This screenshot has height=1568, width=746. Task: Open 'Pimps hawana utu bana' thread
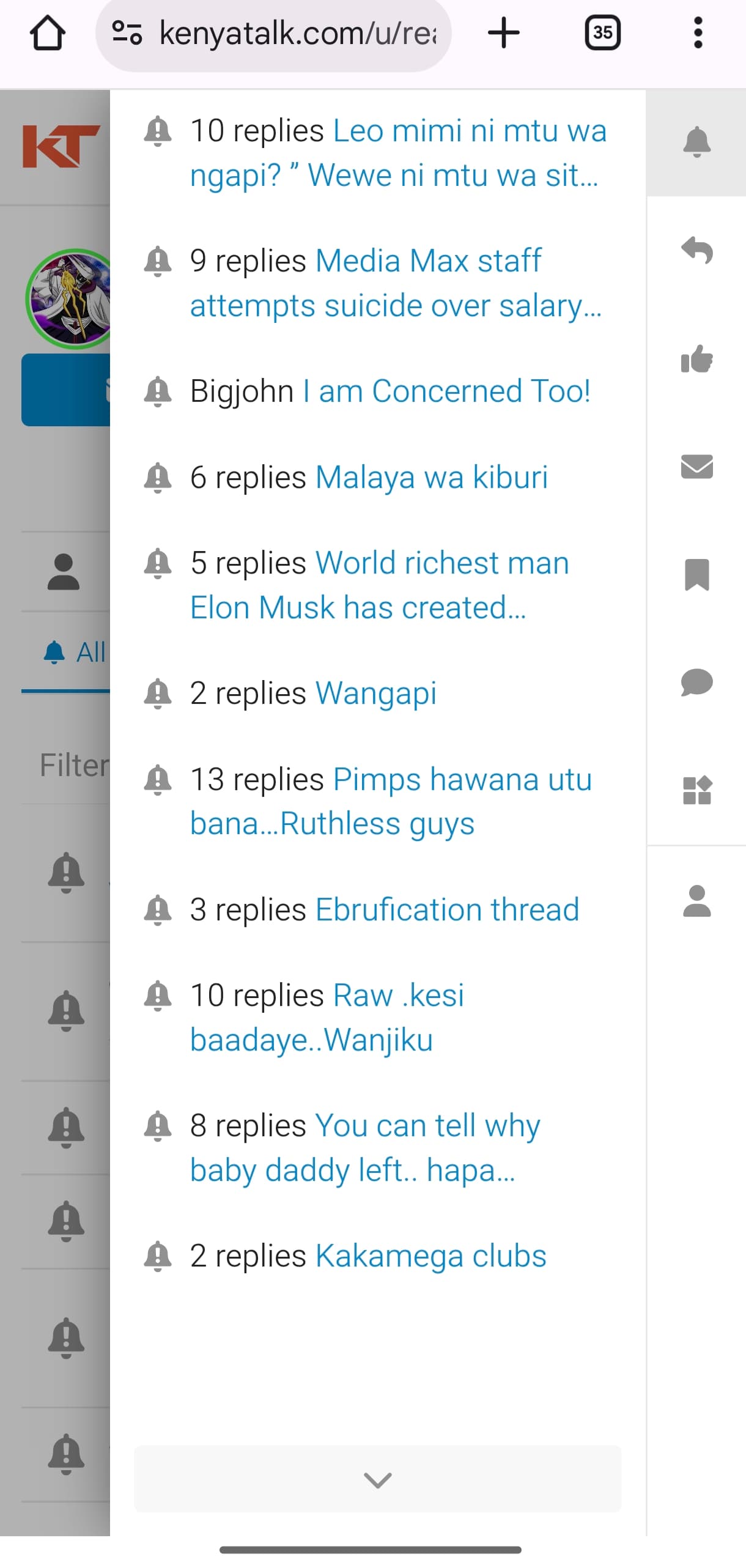(391, 801)
